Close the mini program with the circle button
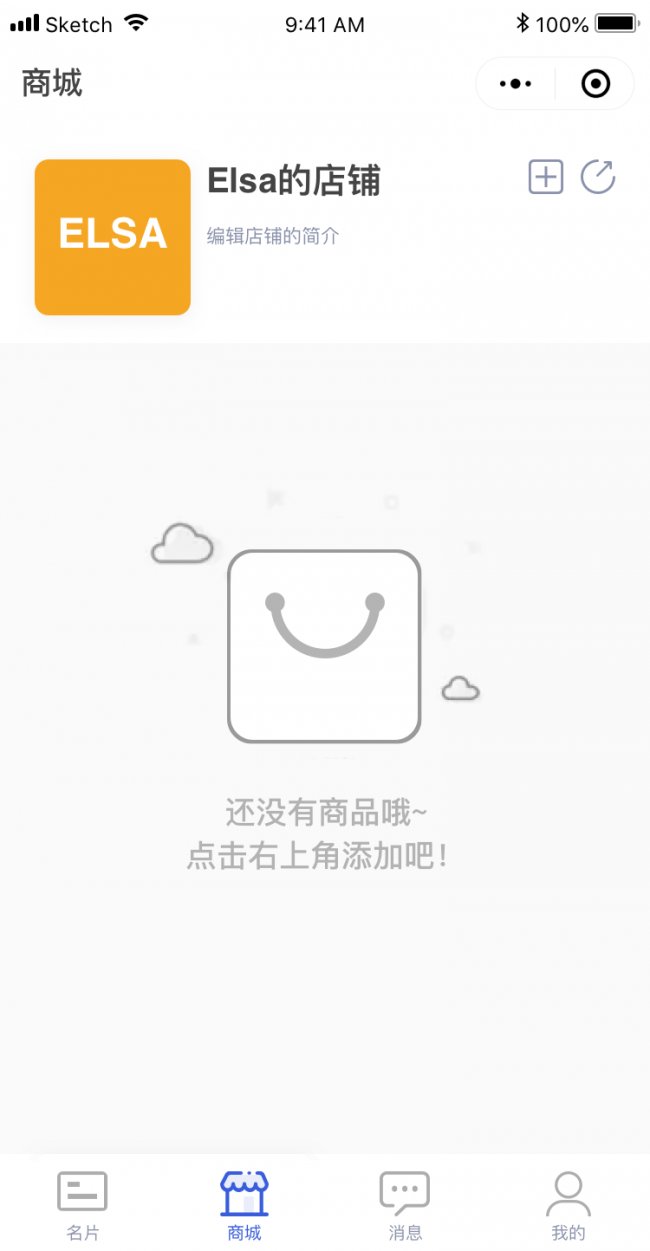Image resolution: width=650 pixels, height=1251 pixels. tap(595, 84)
